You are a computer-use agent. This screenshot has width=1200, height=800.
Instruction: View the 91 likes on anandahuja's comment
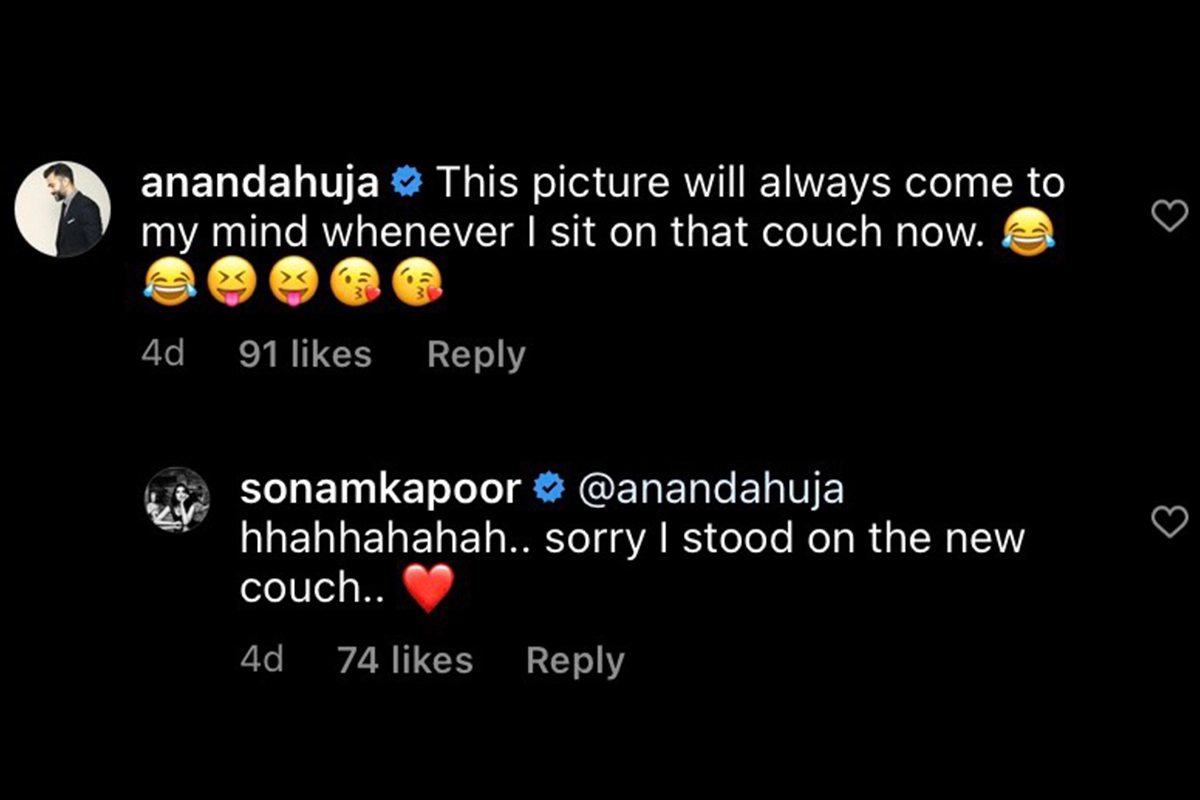pos(305,355)
